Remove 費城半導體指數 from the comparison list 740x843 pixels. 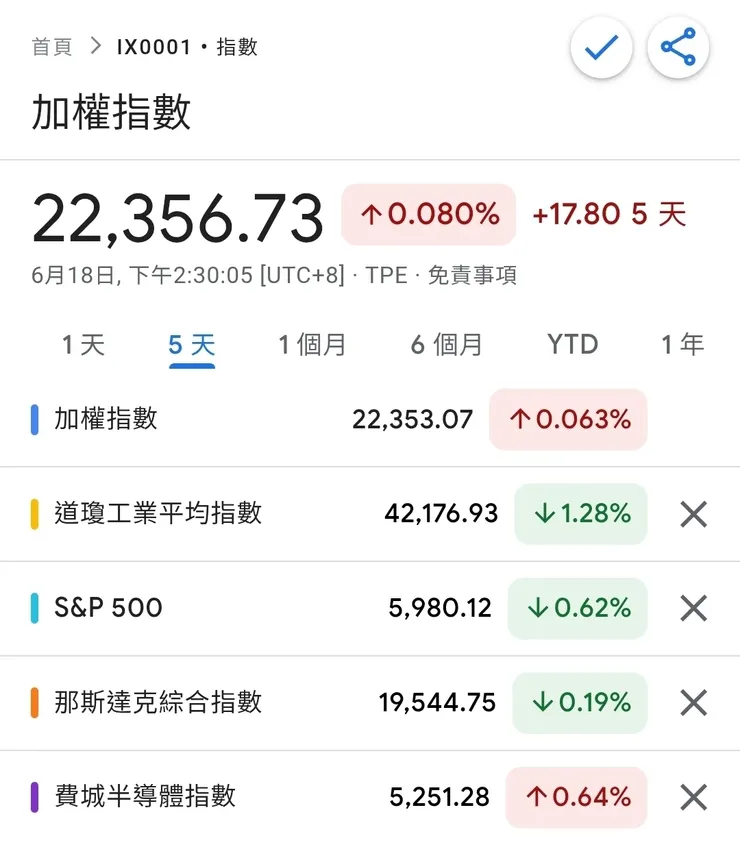(693, 797)
